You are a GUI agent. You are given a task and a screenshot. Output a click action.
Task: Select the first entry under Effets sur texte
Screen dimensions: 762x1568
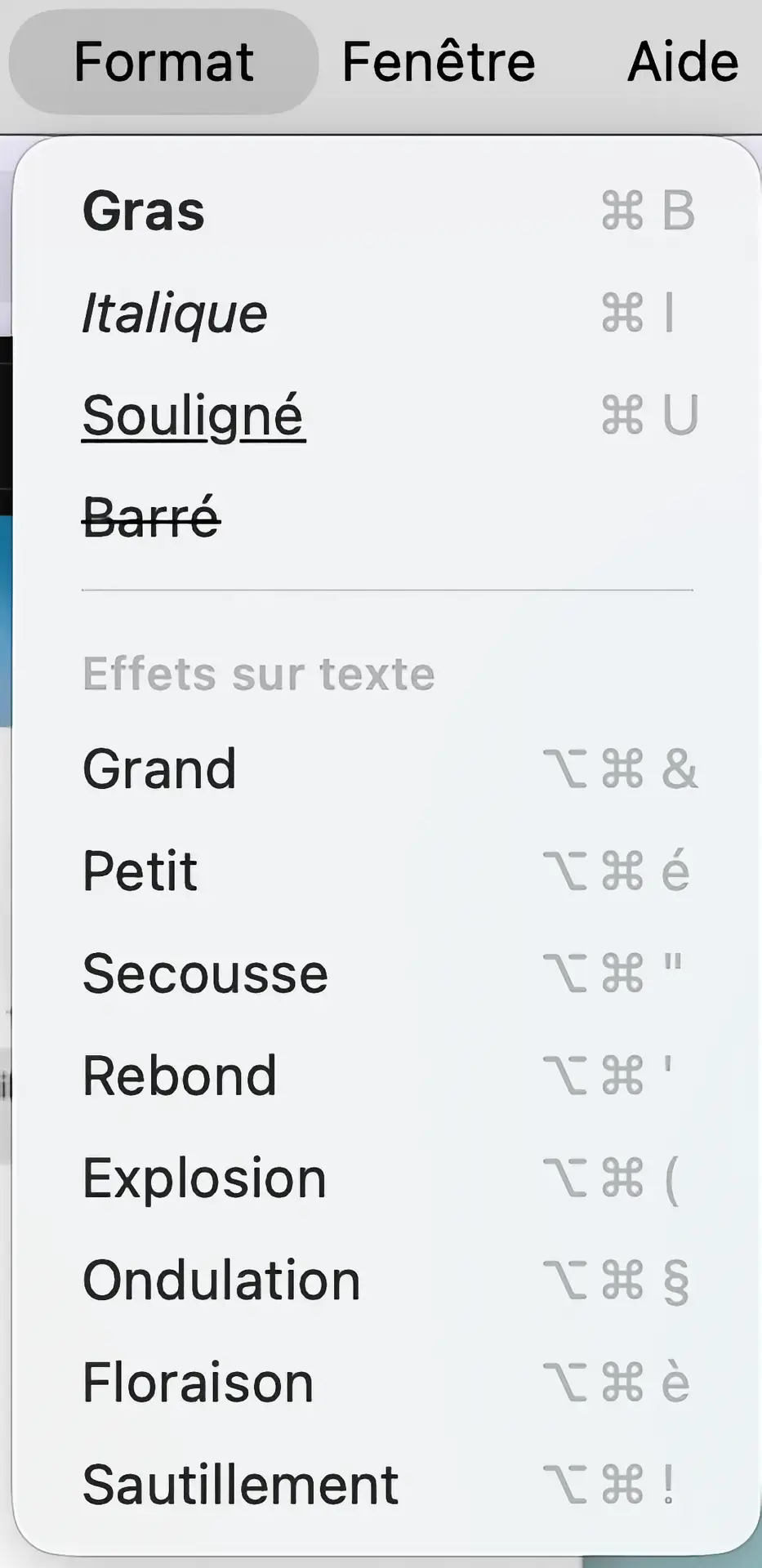pyautogui.click(x=158, y=768)
